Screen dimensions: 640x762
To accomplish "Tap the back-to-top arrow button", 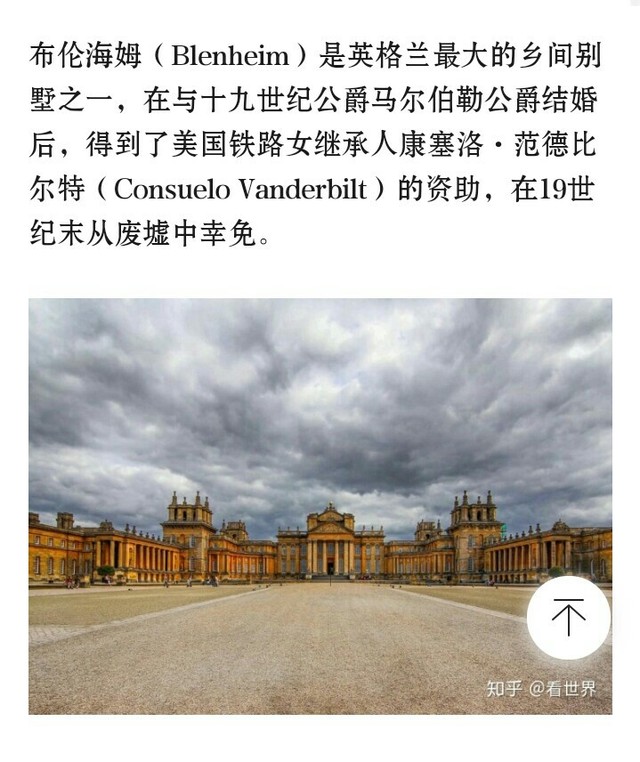I will [x=568, y=618].
